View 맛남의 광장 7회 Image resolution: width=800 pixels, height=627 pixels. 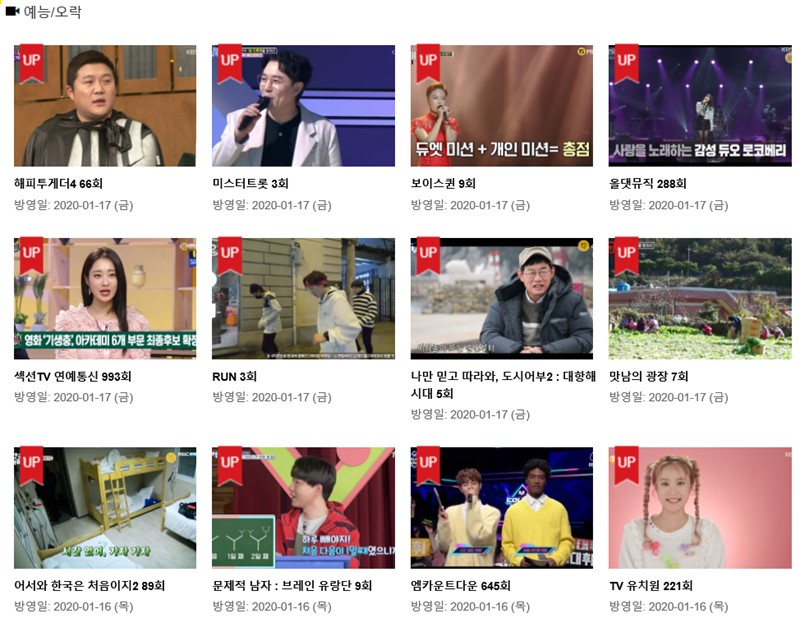[699, 298]
